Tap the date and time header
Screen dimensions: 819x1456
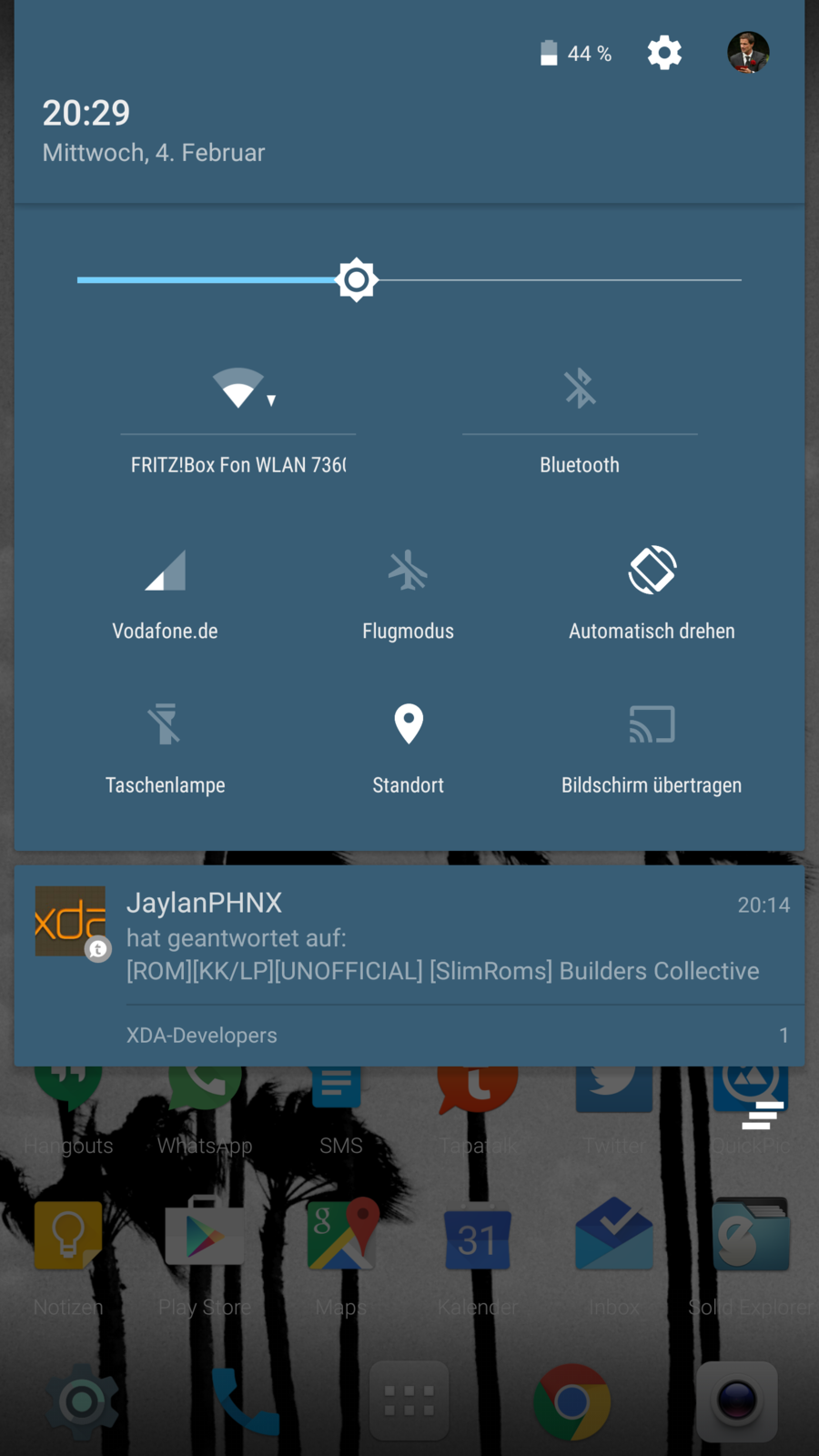click(x=153, y=130)
